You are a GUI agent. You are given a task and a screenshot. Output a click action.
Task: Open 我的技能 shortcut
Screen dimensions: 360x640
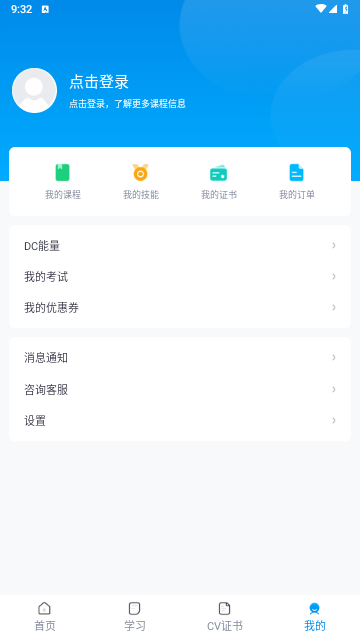141,182
